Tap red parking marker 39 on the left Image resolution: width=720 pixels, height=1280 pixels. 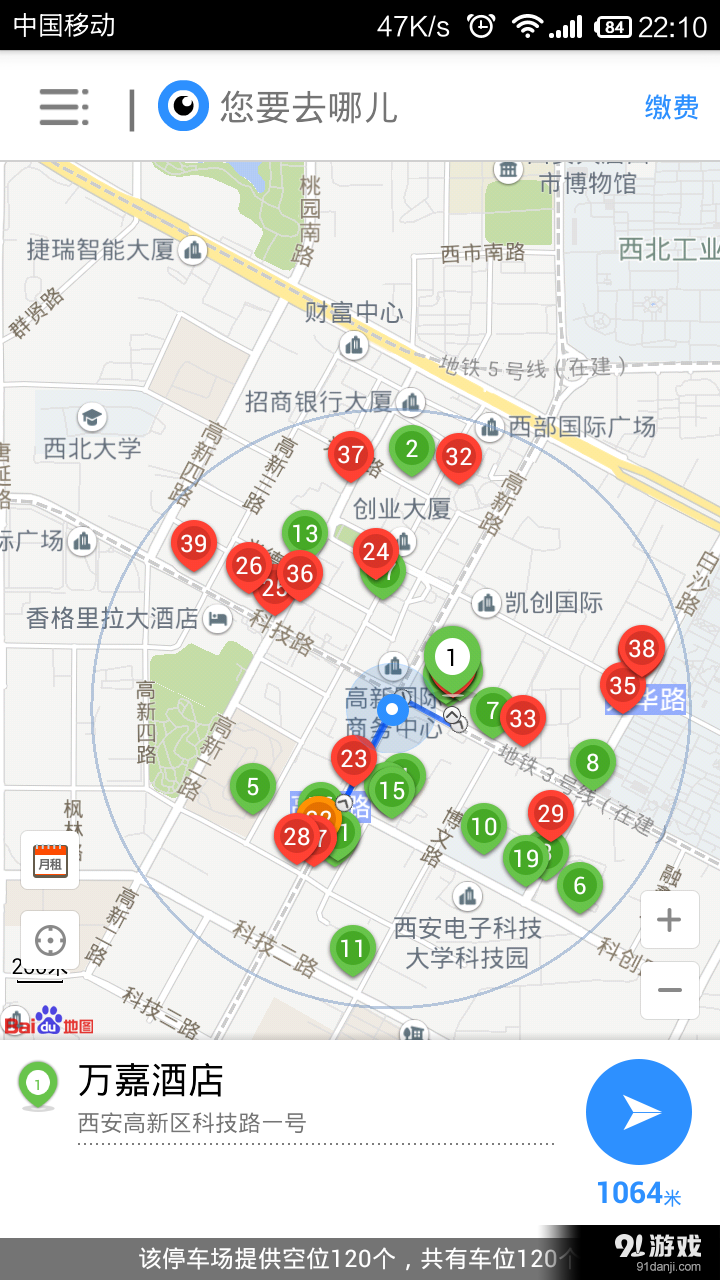[x=193, y=545]
